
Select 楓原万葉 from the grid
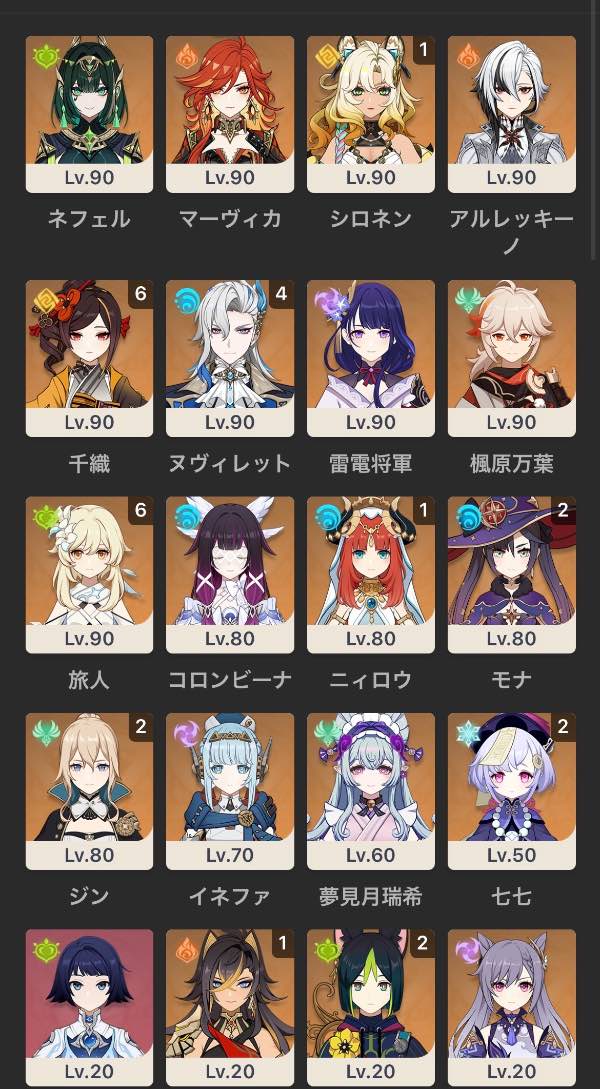click(x=512, y=358)
